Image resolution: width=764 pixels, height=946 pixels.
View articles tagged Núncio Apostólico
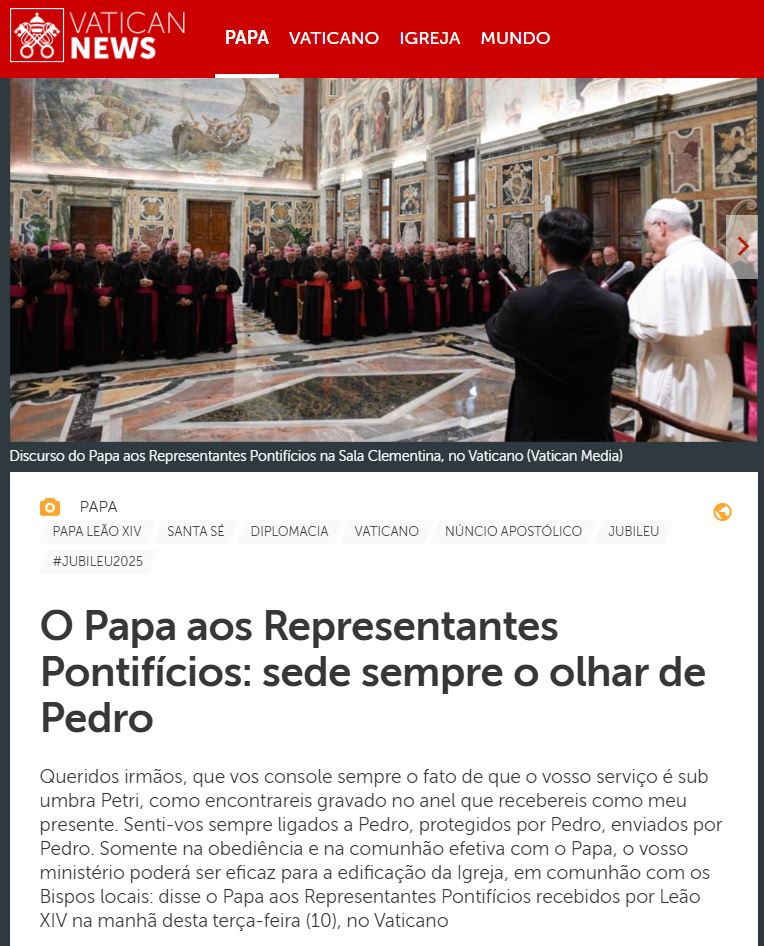click(x=513, y=531)
